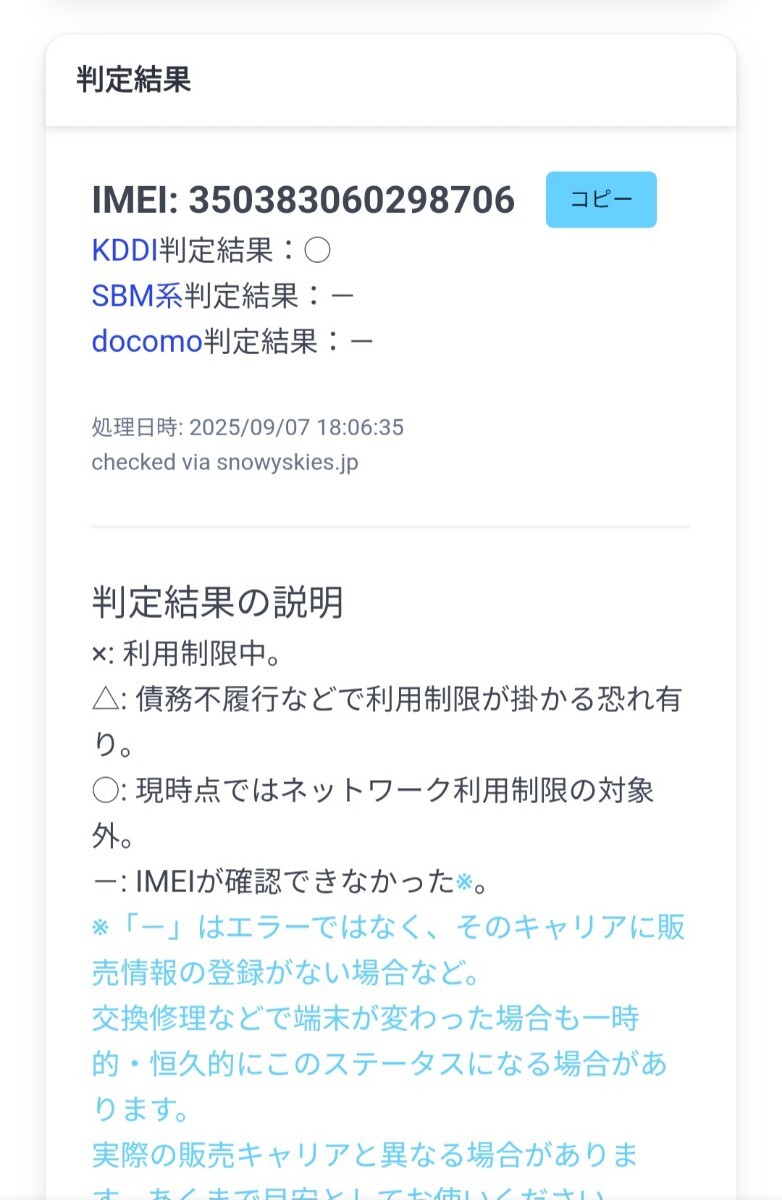Tap the blue ※ mark after 確認できなかった
Viewport: 782px width, 1200px height.
[x=464, y=881]
